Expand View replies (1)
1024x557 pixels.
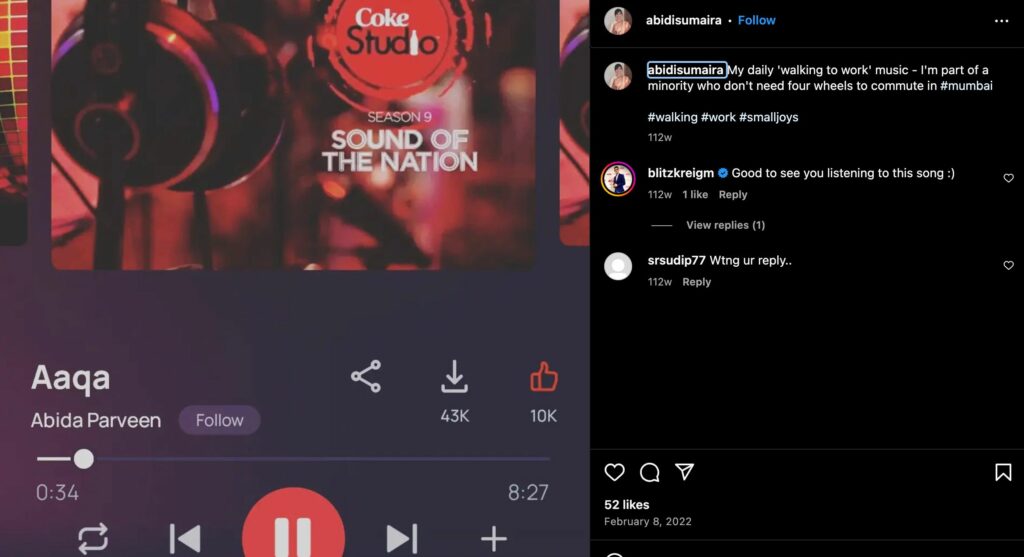point(725,225)
